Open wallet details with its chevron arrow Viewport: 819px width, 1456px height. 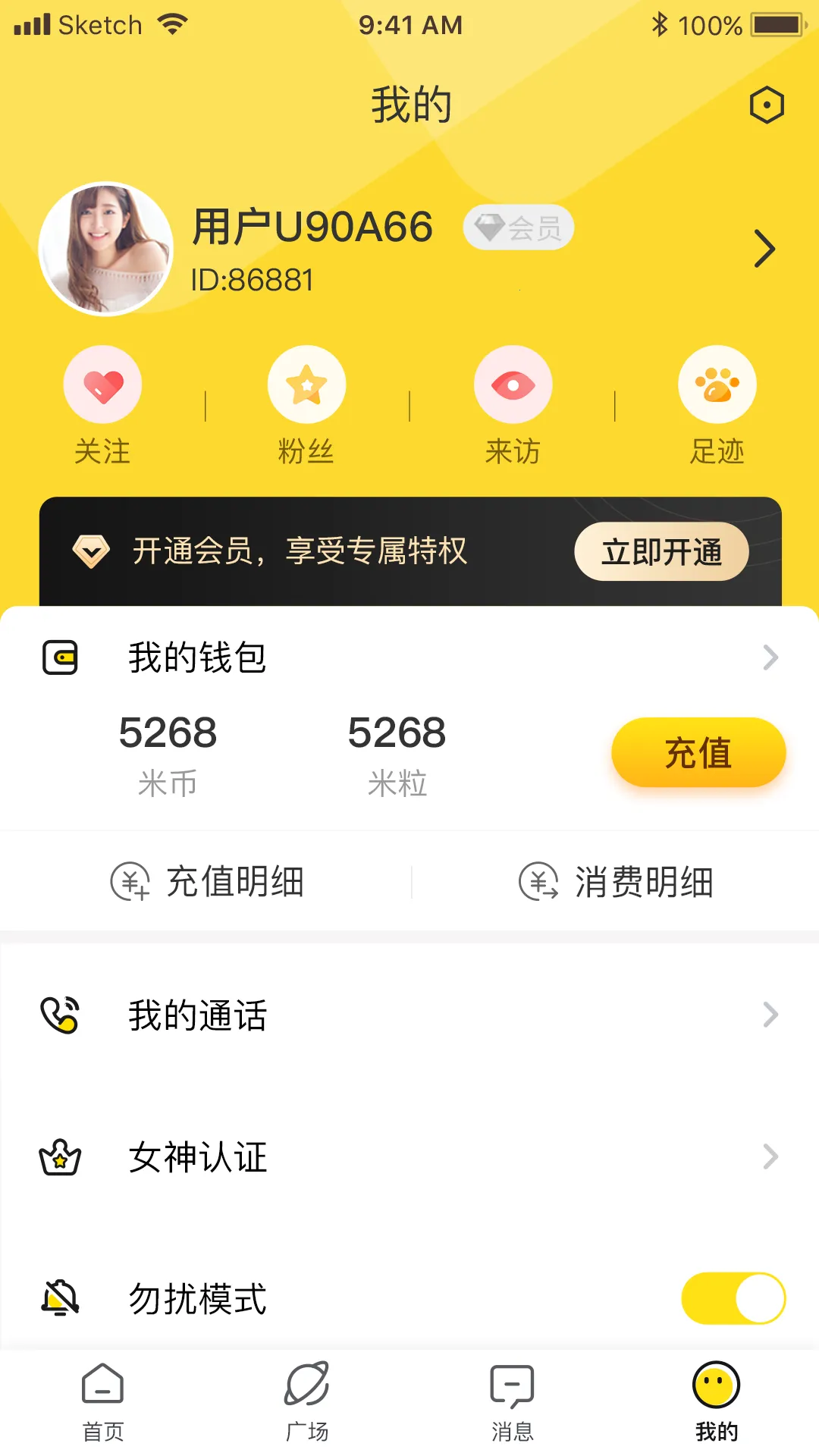click(770, 657)
